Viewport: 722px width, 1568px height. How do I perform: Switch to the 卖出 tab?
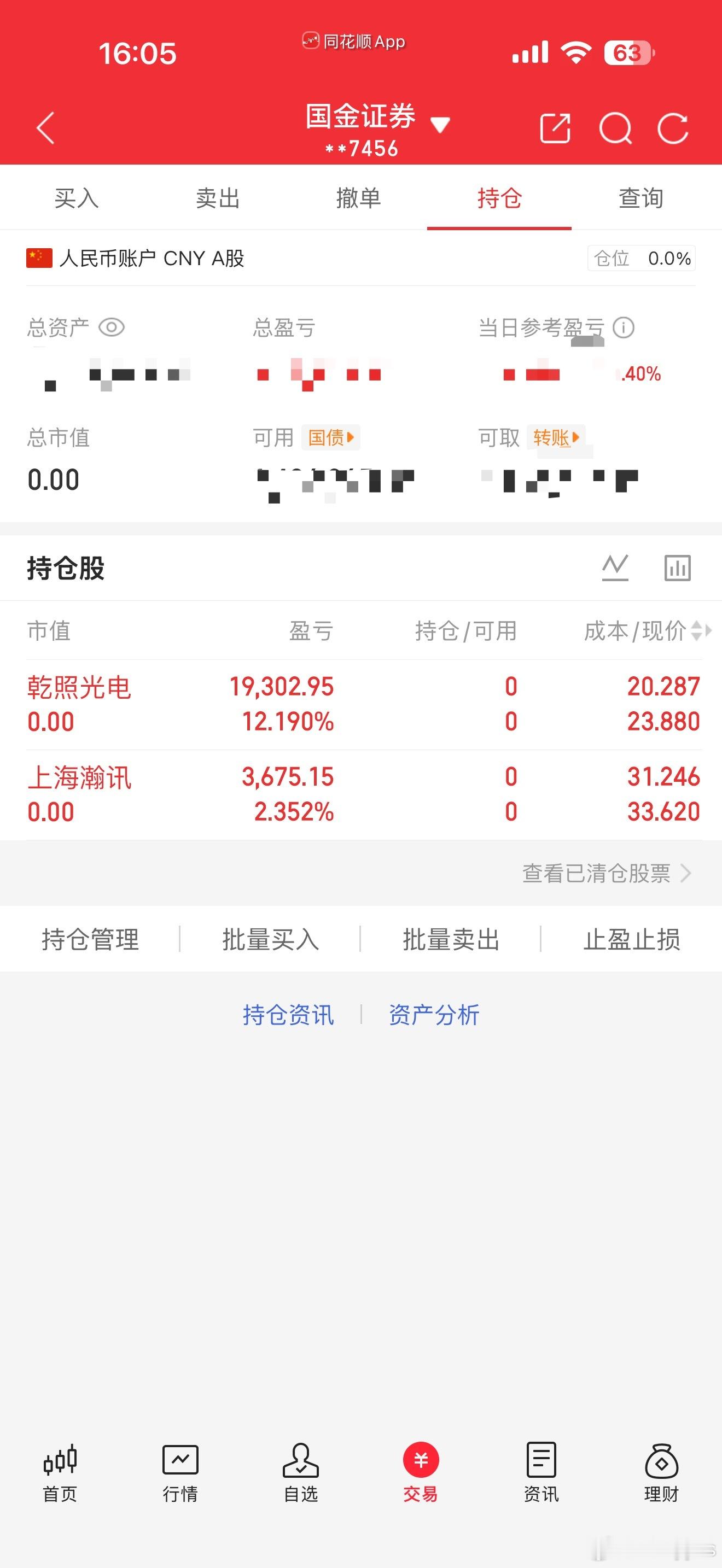[x=217, y=198]
